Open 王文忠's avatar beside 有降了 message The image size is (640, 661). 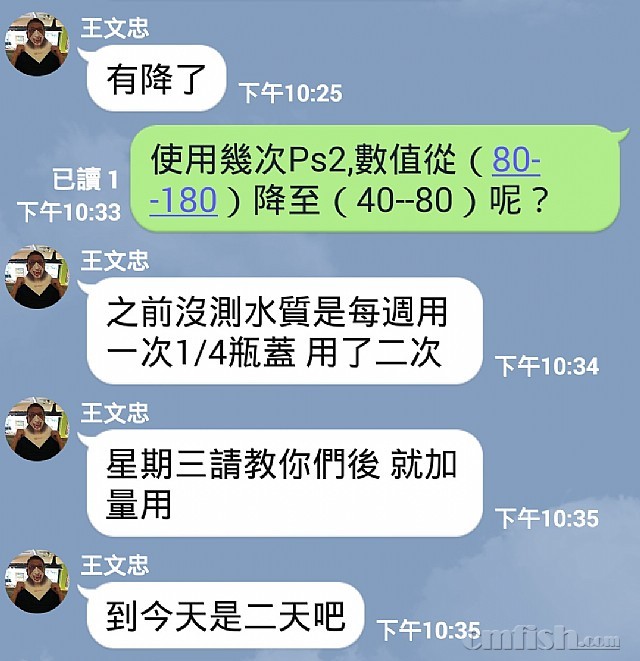(x=37, y=46)
